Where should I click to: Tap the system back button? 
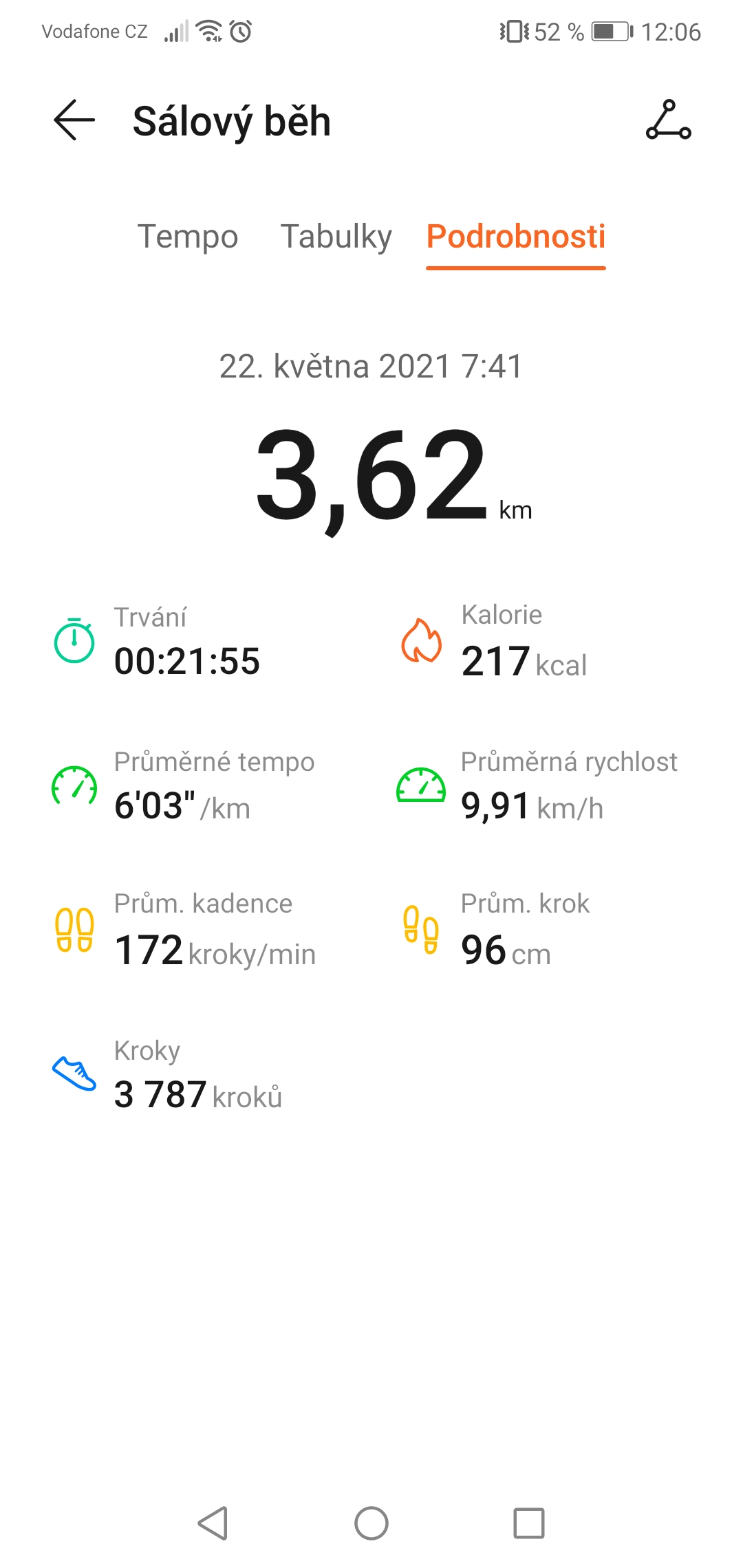213,1523
